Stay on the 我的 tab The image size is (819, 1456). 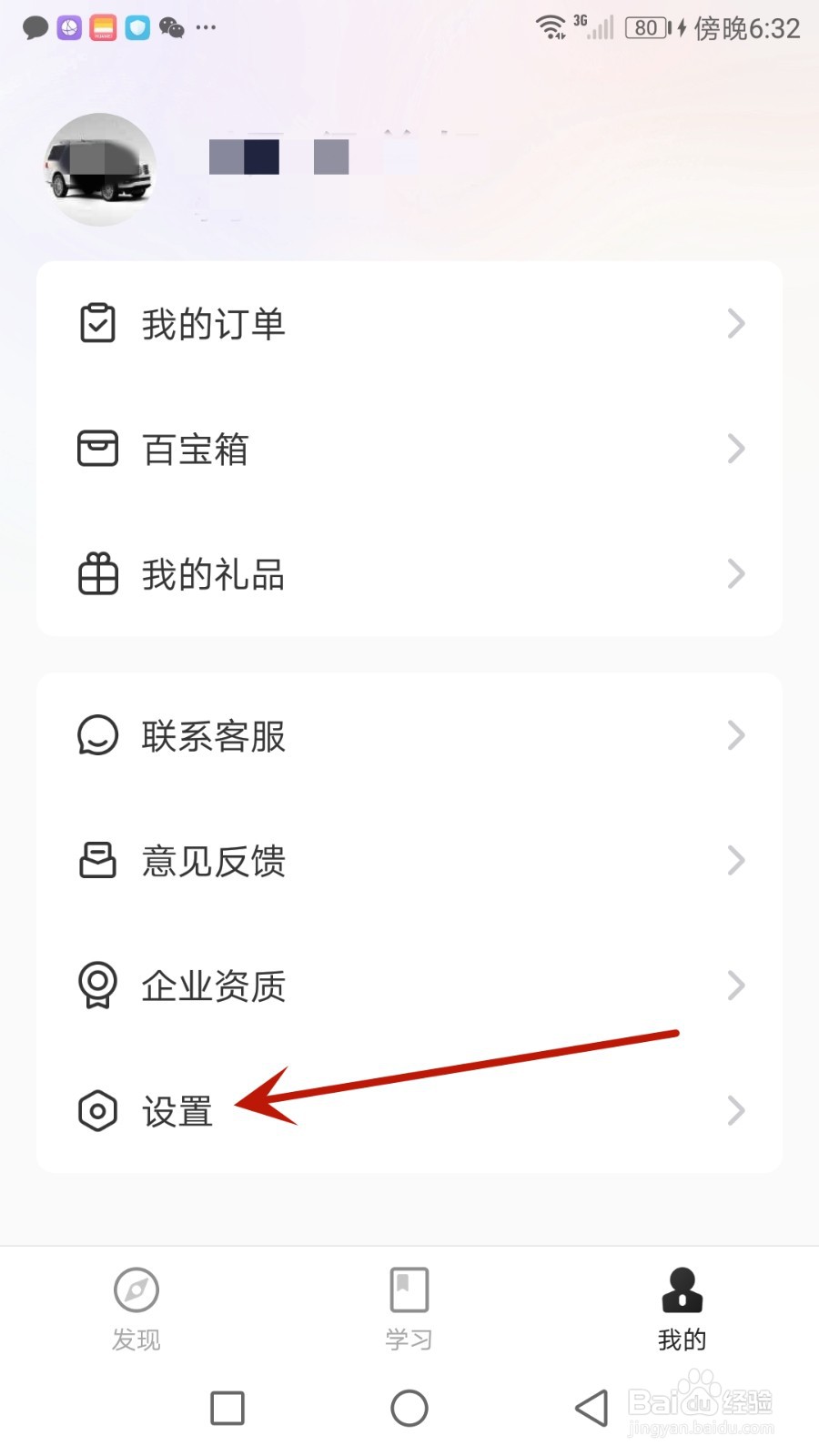pos(682,1310)
